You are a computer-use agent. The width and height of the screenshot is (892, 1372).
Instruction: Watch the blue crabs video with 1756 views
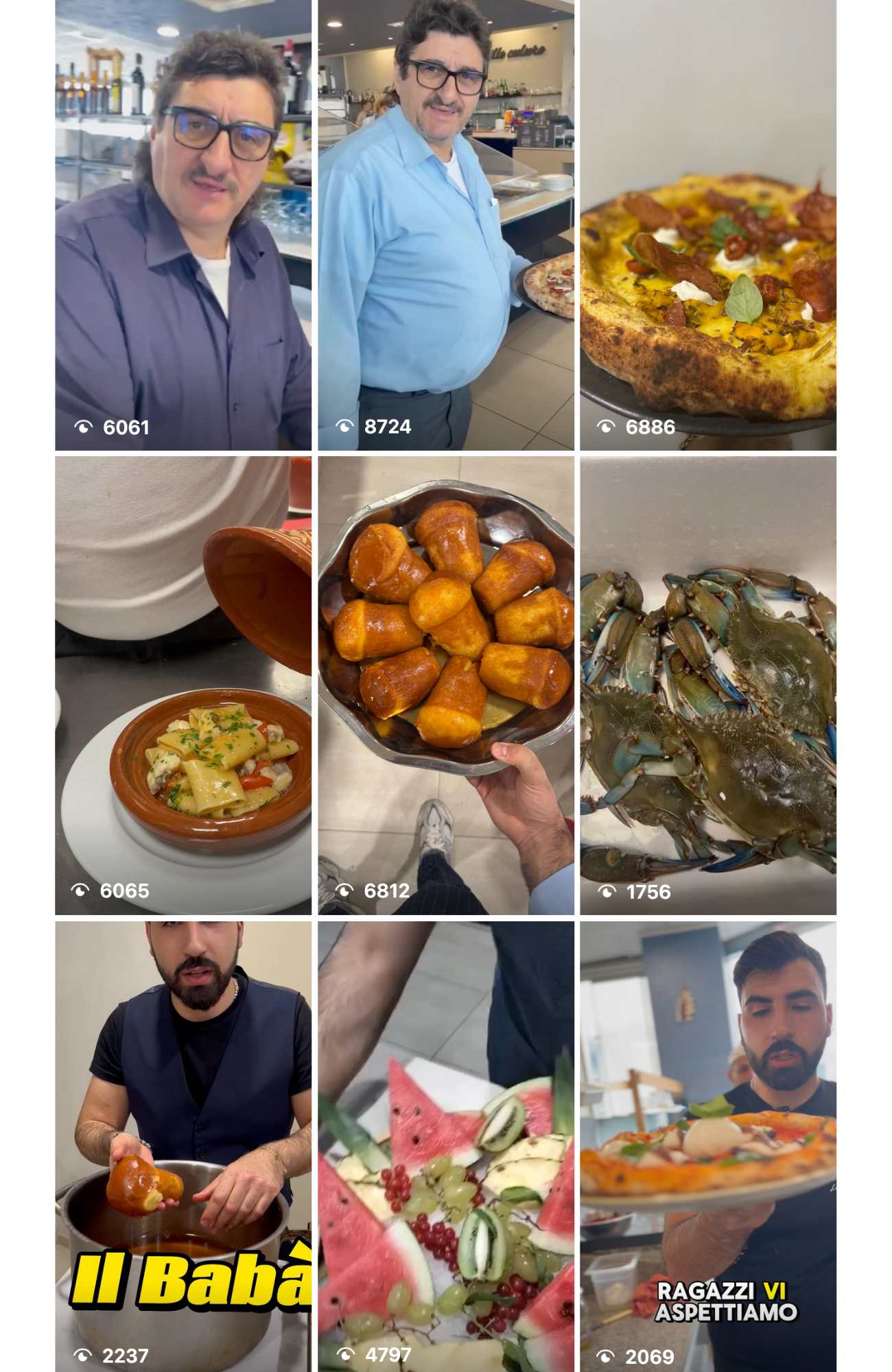[707, 685]
